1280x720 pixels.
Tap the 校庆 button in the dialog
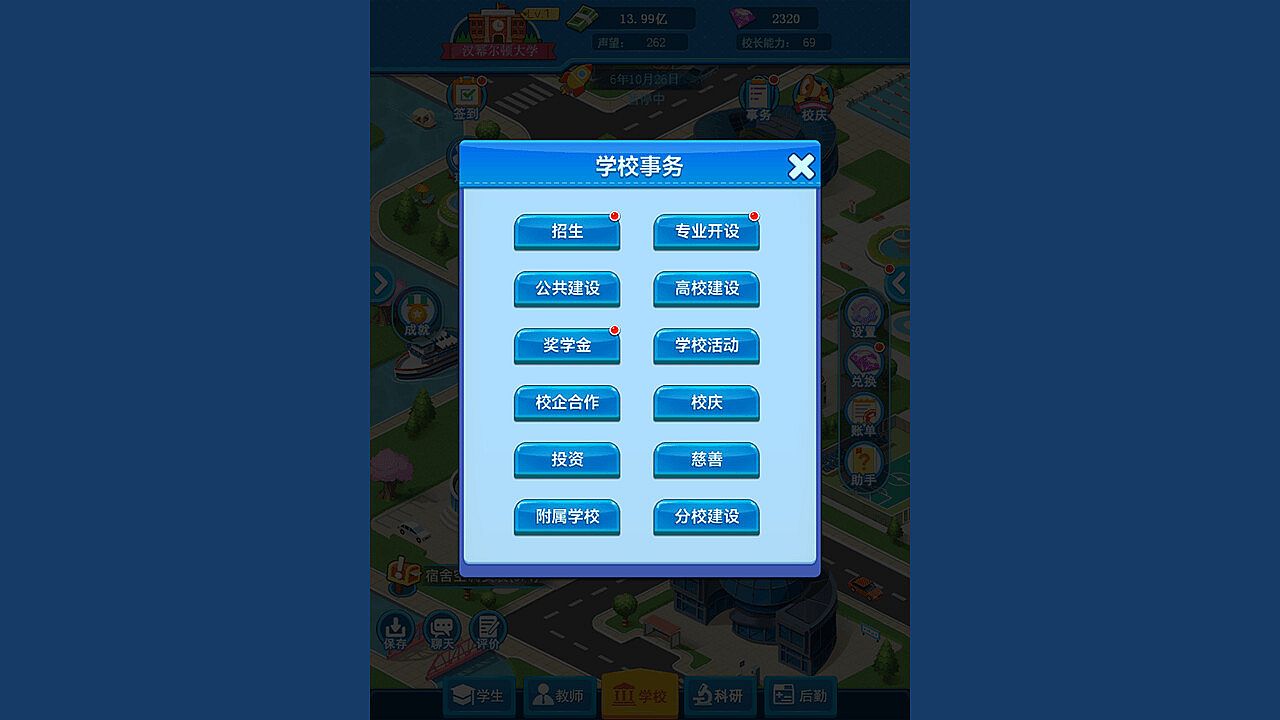click(x=706, y=402)
